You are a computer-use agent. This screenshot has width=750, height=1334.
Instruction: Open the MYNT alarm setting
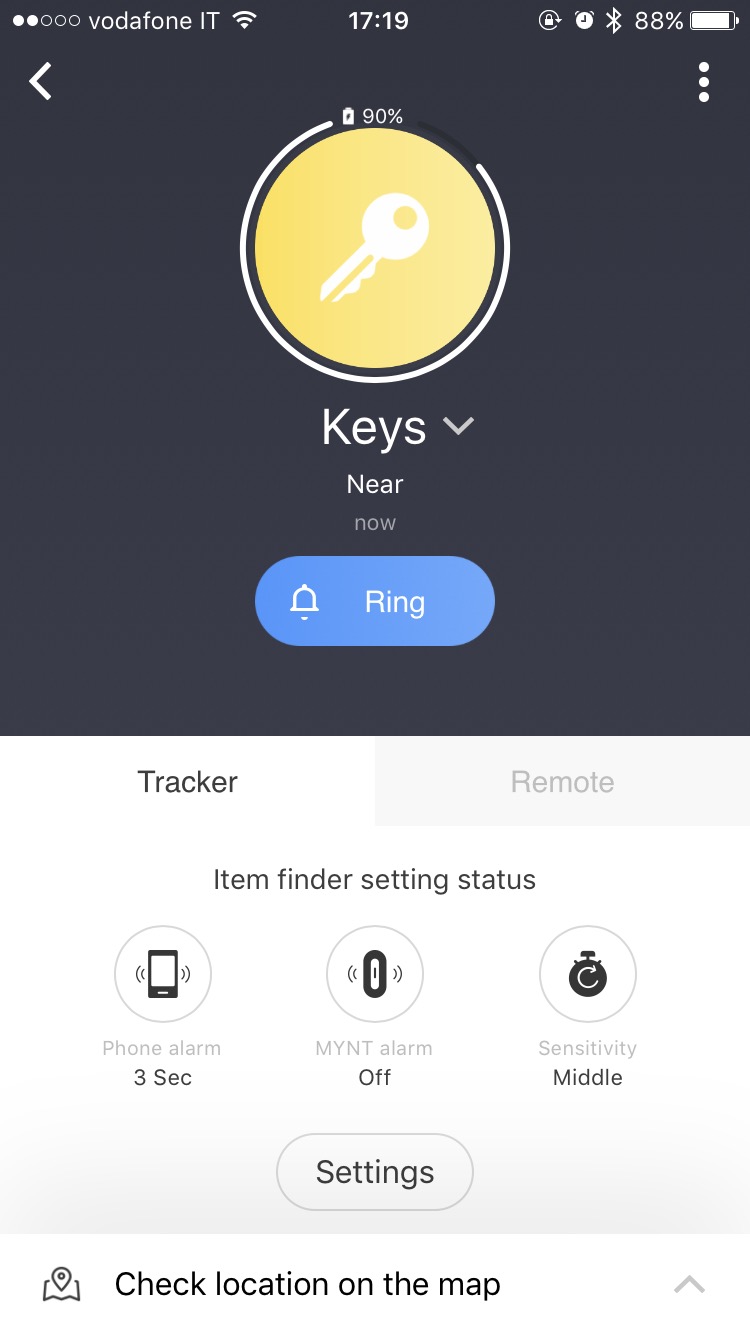pos(375,974)
